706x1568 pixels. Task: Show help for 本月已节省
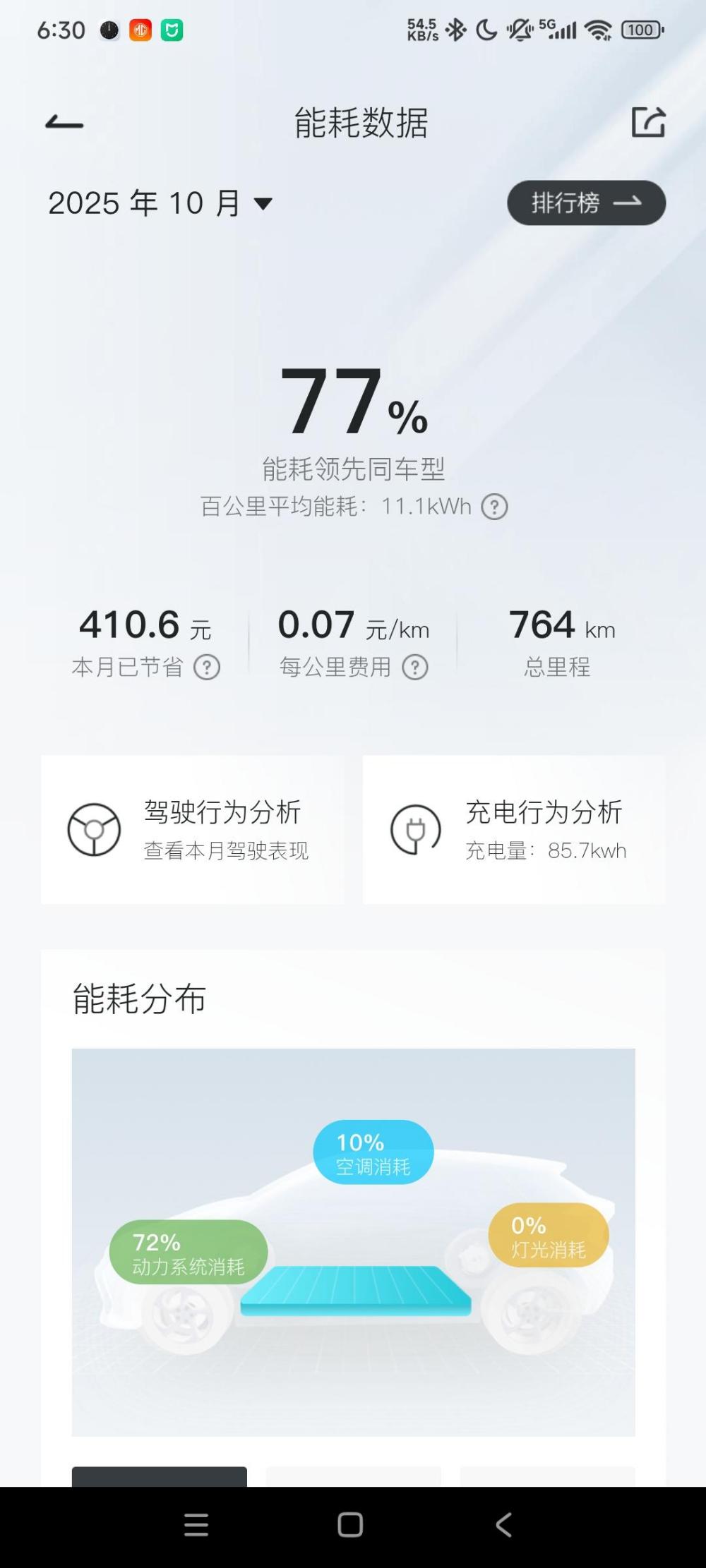(x=207, y=667)
